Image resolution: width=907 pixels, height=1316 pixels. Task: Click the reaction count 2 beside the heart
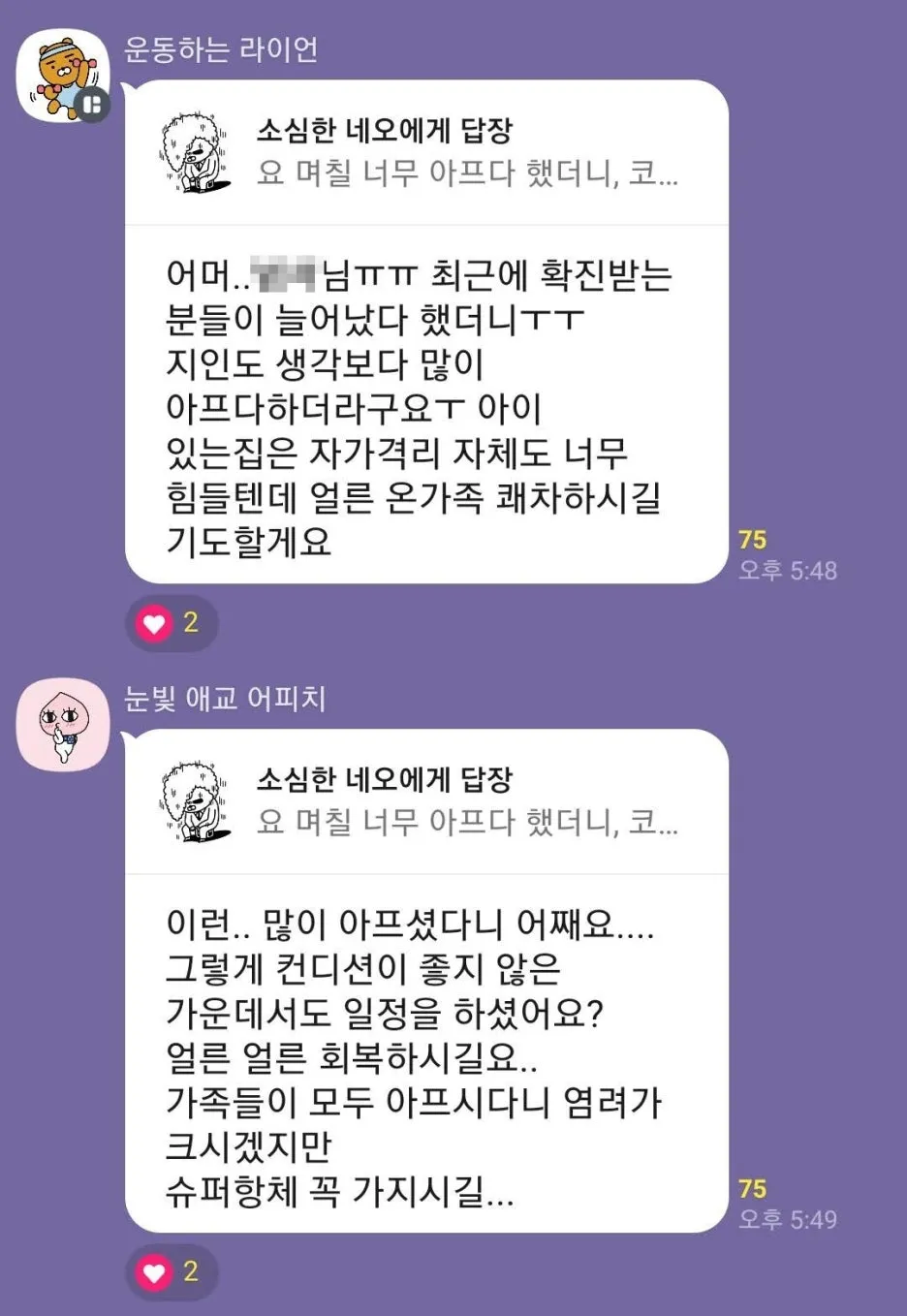click(x=190, y=623)
